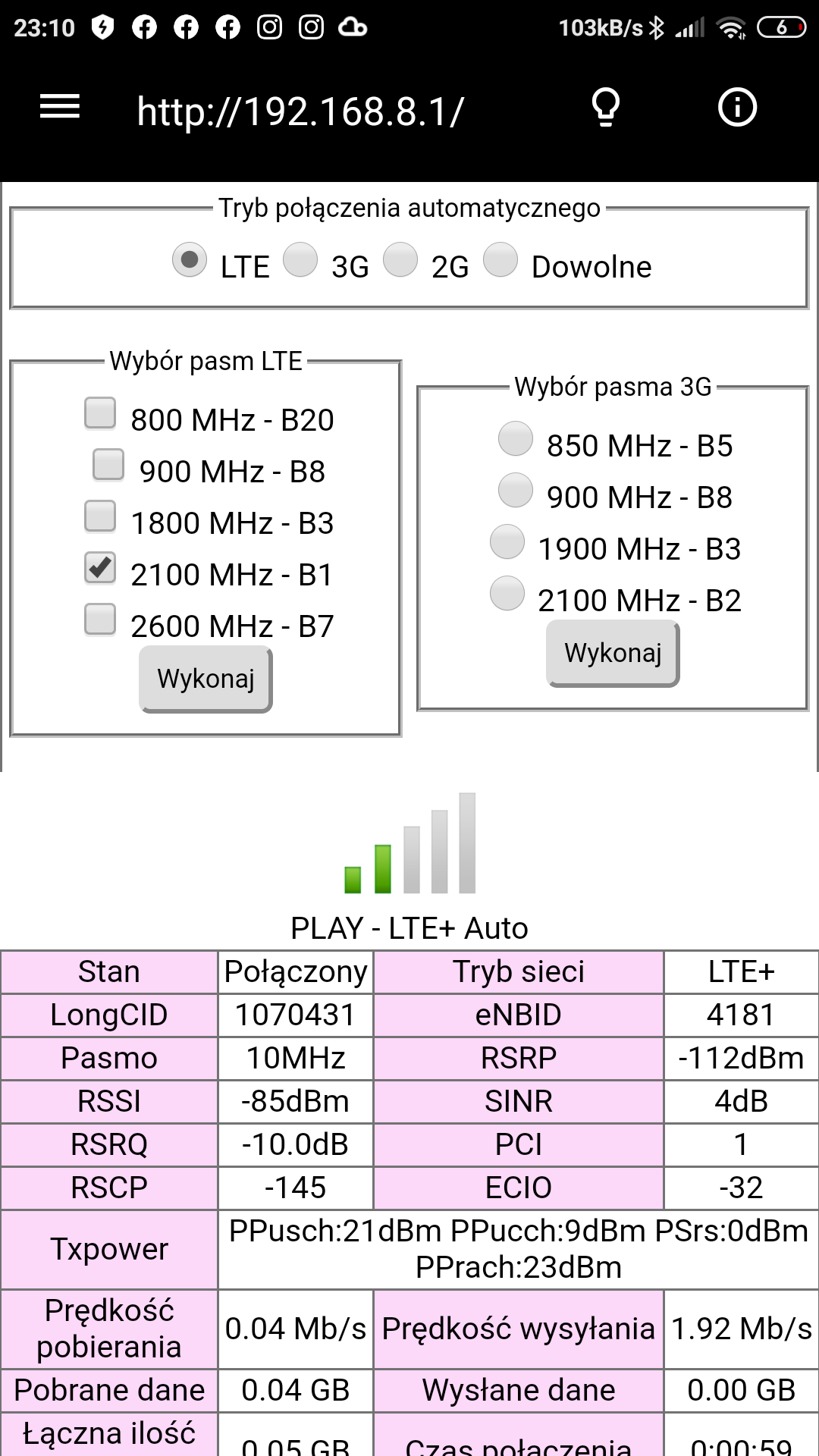Viewport: 819px width, 1456px height.
Task: Select the 2G connection mode
Action: point(400,260)
